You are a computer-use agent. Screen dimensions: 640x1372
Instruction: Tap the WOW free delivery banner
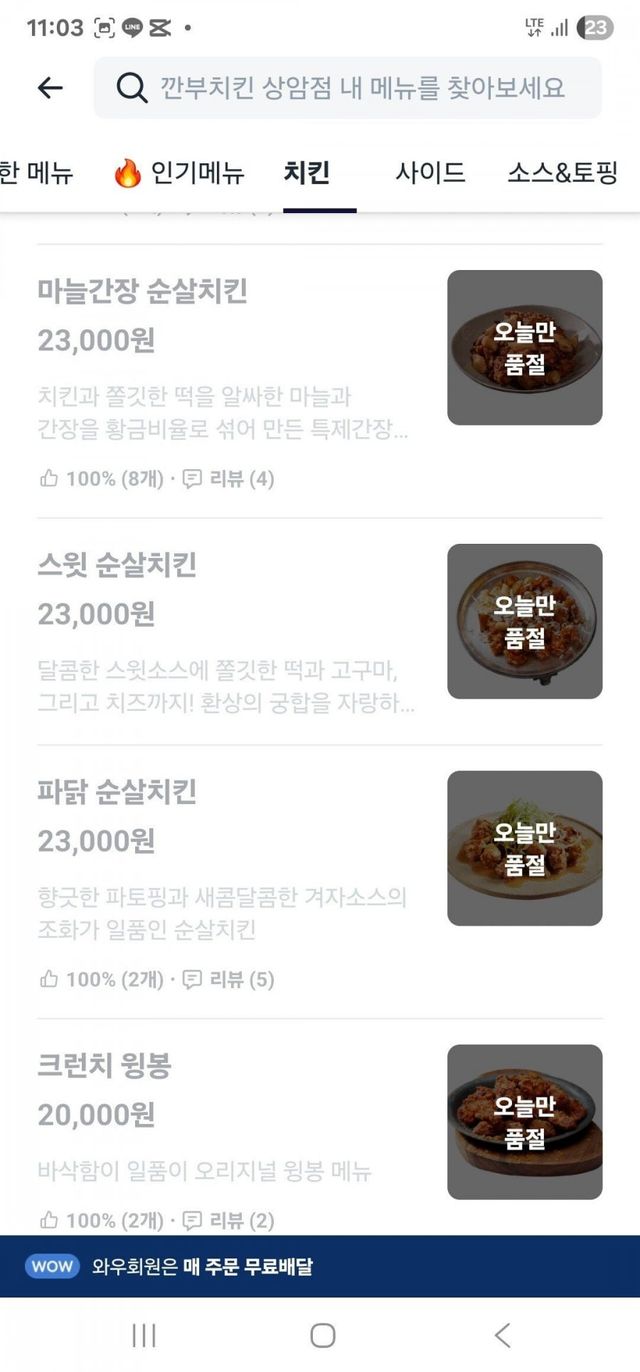tap(320, 1267)
